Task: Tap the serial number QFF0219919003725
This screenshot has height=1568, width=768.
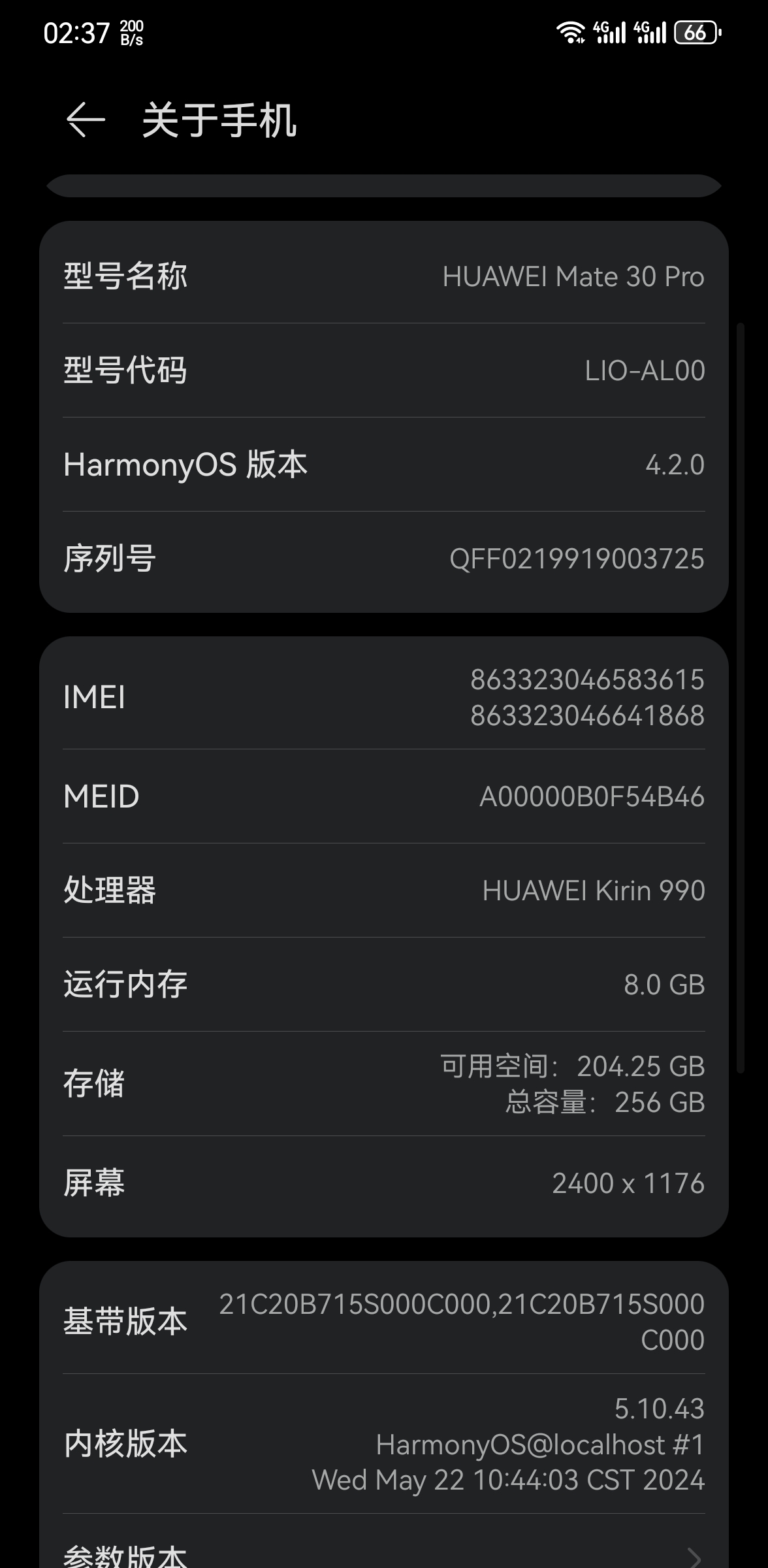Action: point(577,559)
